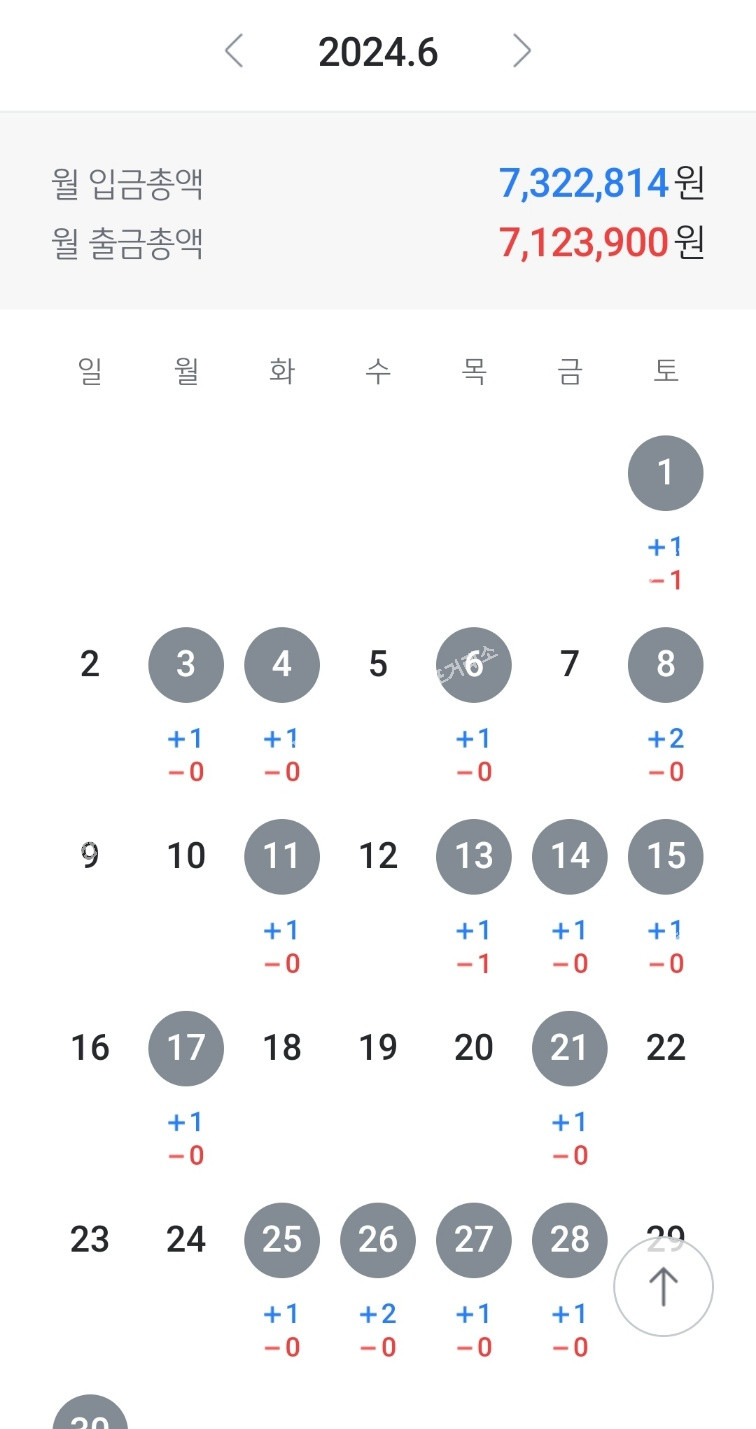The height and width of the screenshot is (1429, 756).
Task: Select the 28th on the calendar
Action: [x=570, y=1240]
